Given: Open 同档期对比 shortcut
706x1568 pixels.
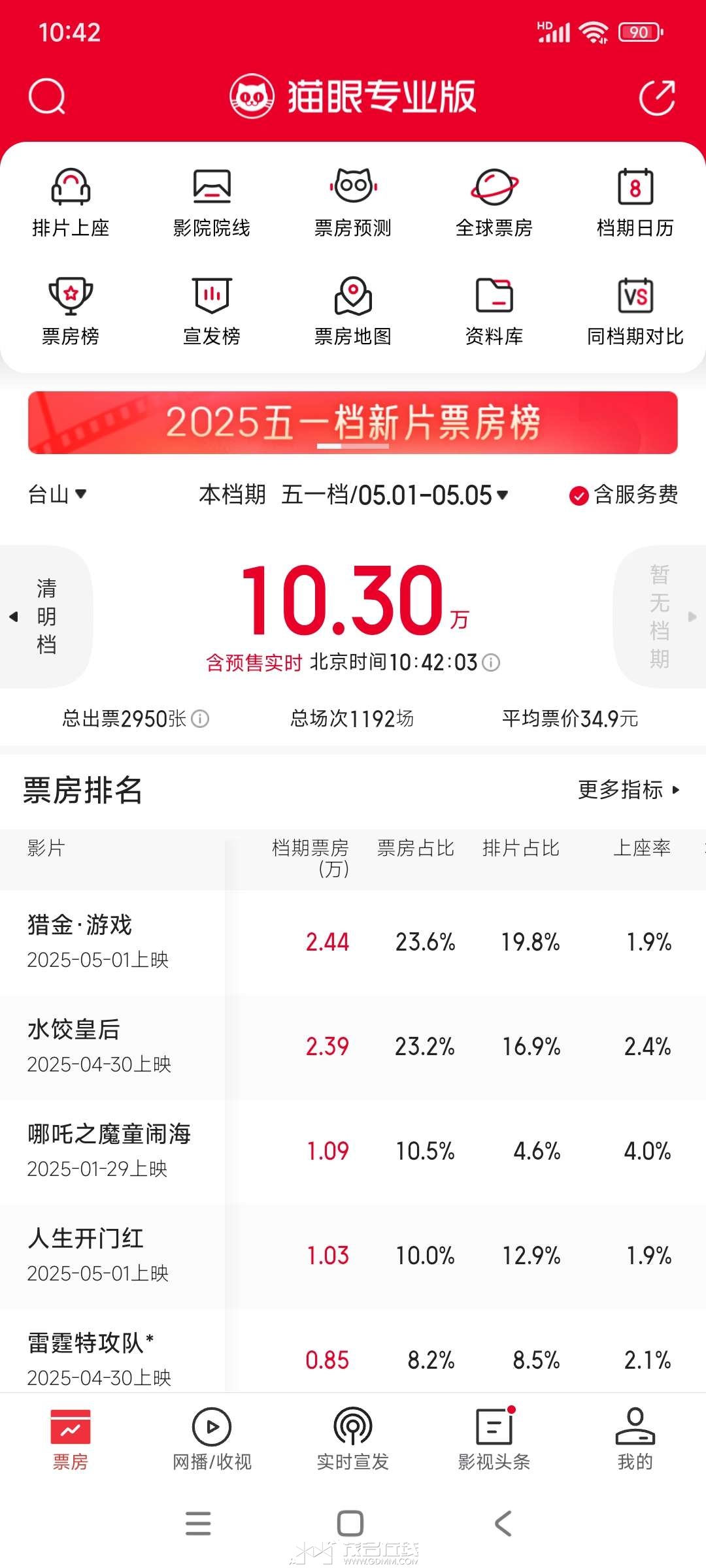Looking at the screenshot, I should [635, 311].
